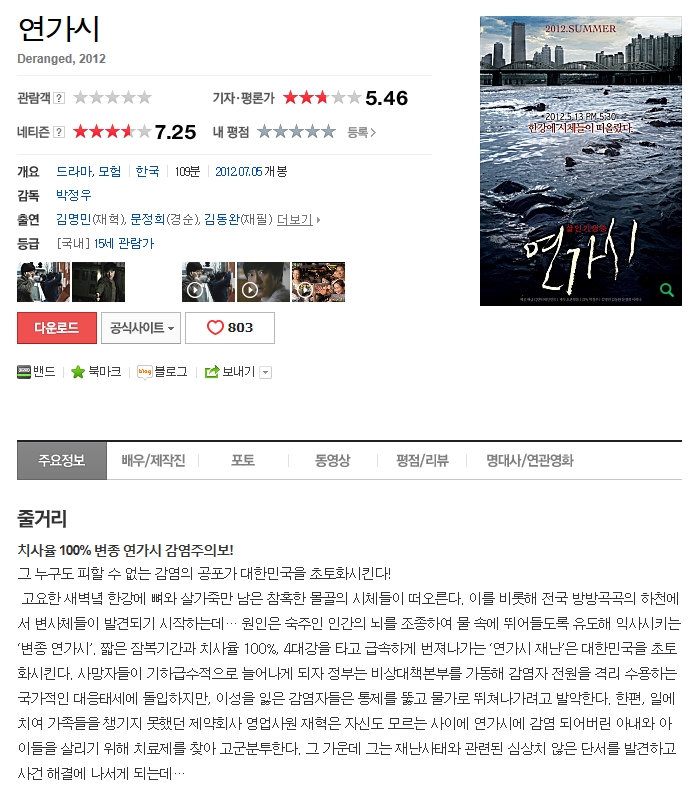The width and height of the screenshot is (690, 786).
Task: Tap the red 다운로드 download button
Action: (x=57, y=328)
